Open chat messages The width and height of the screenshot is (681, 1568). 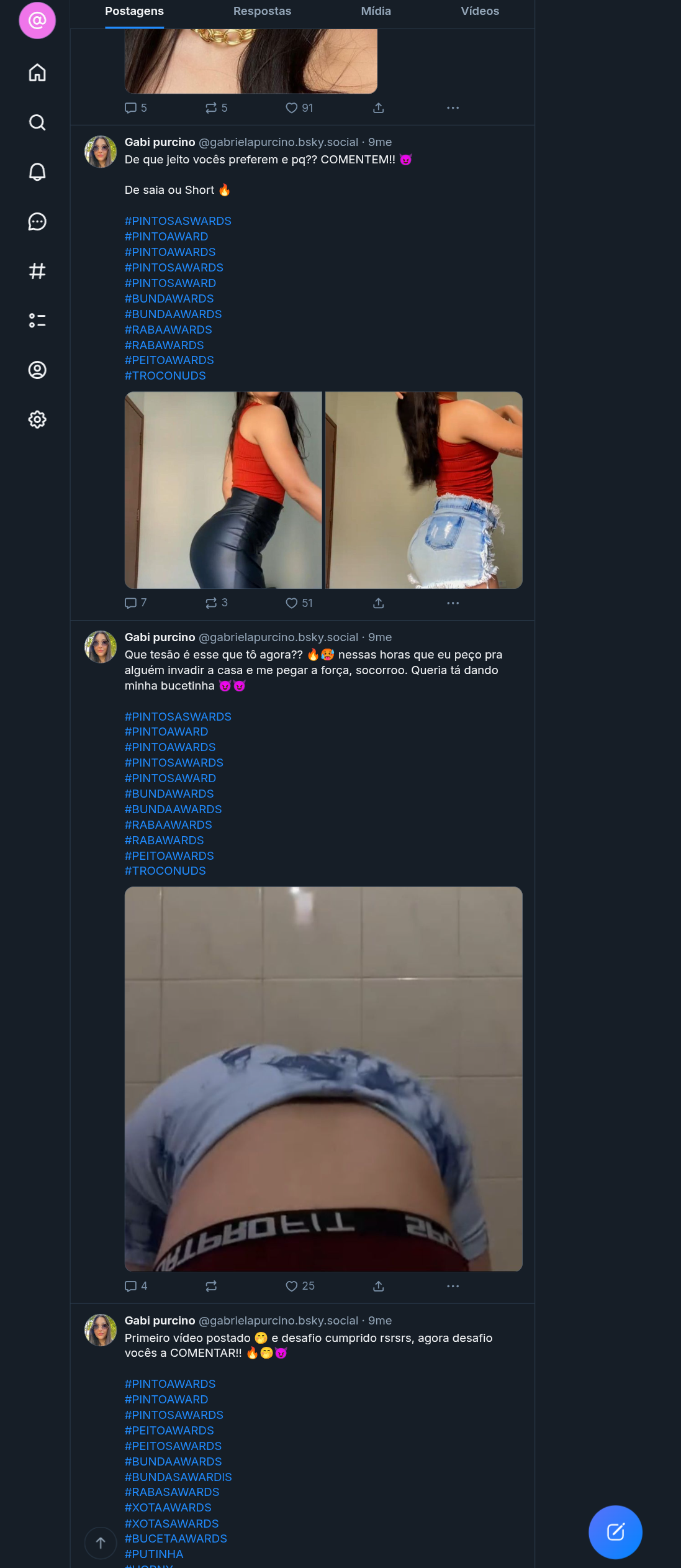click(x=37, y=222)
